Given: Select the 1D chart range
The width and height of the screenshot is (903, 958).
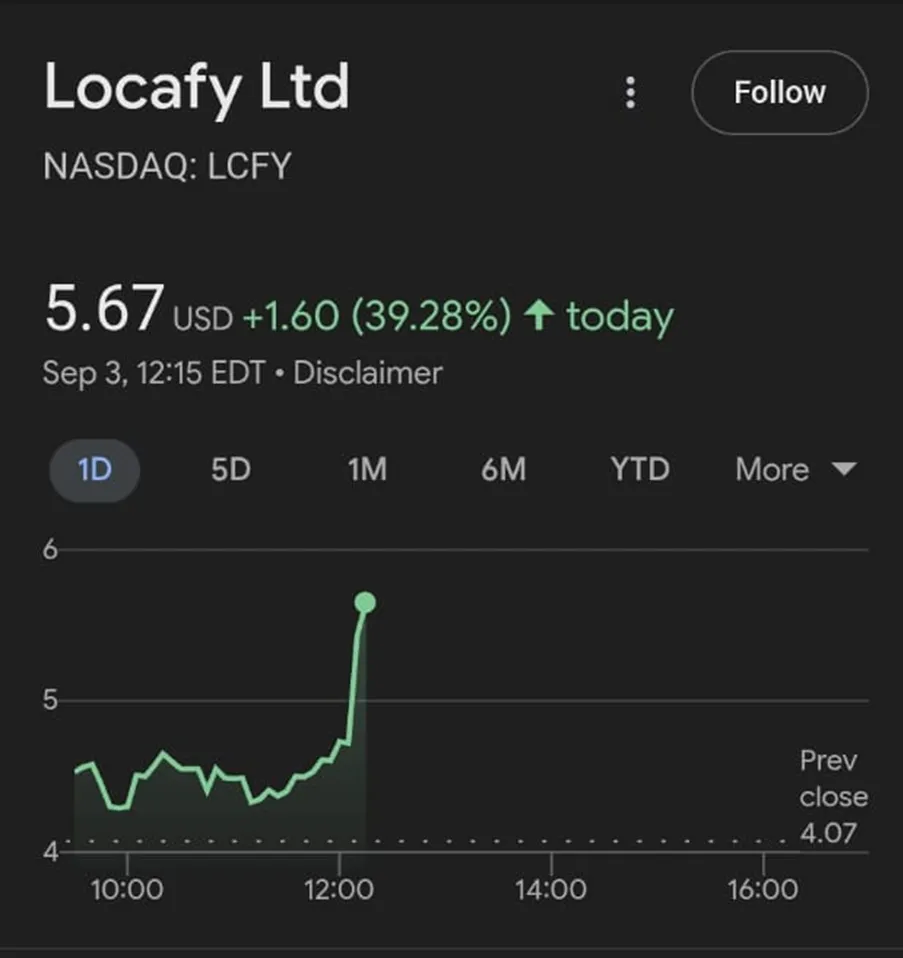Looking at the screenshot, I should point(94,469).
